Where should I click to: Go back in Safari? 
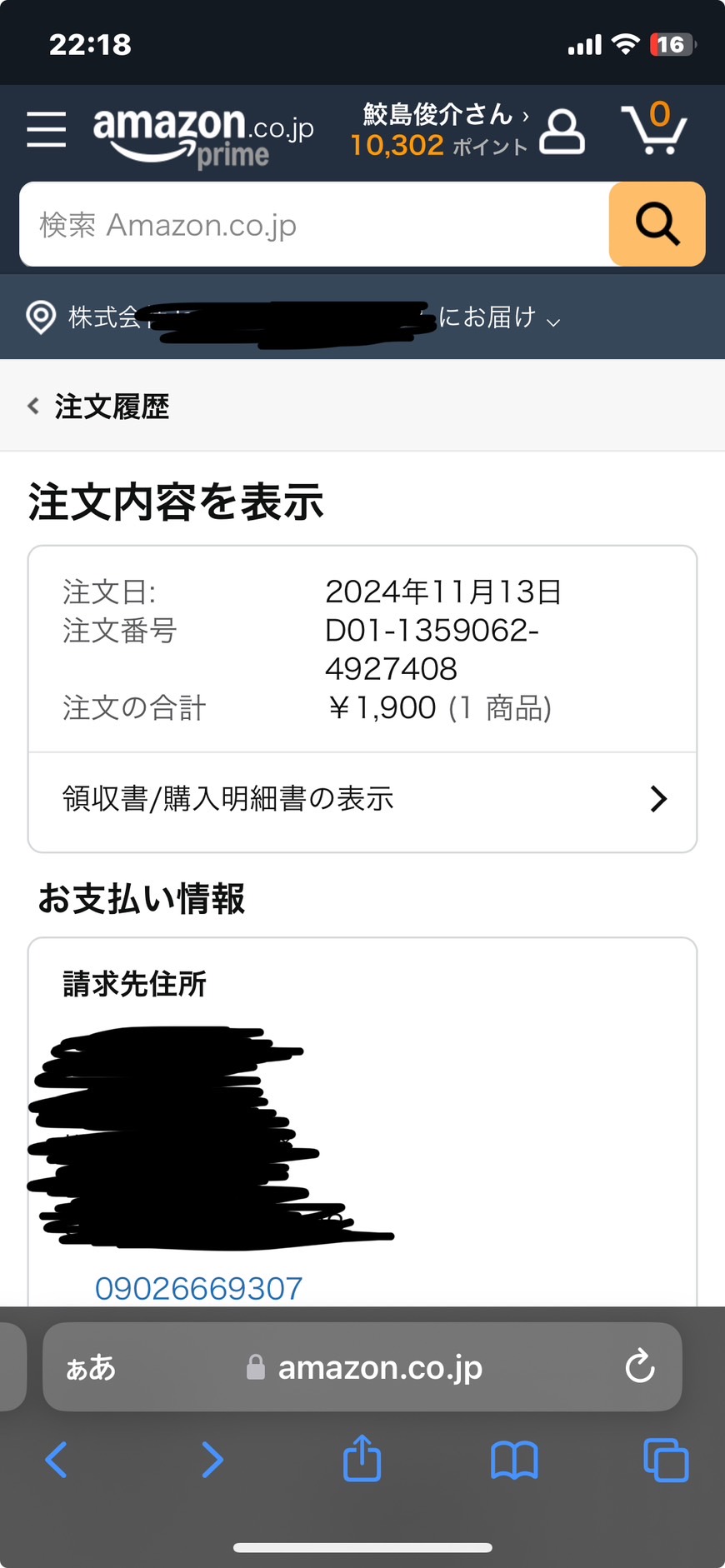[x=56, y=1460]
